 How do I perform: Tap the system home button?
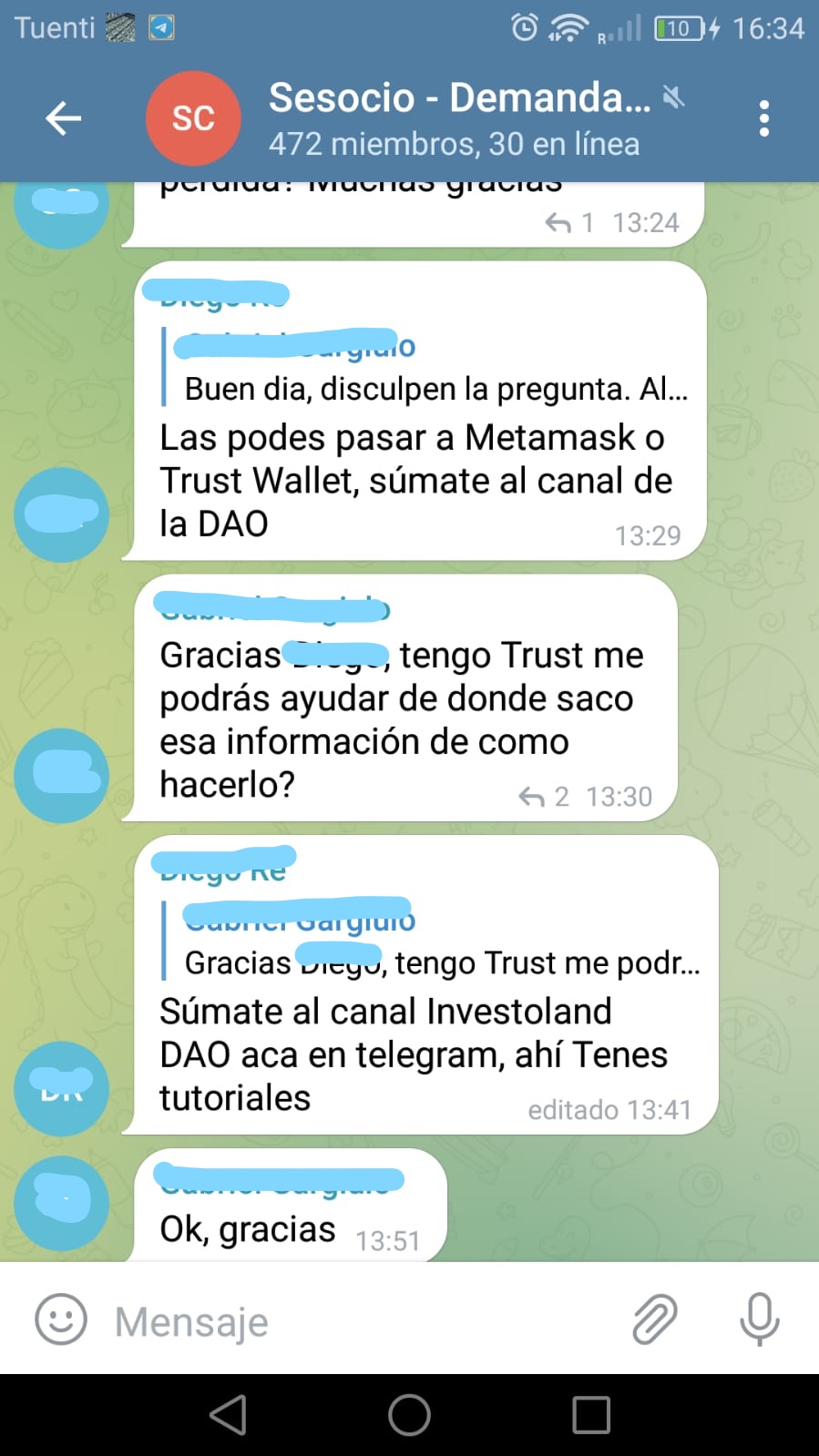409,1415
